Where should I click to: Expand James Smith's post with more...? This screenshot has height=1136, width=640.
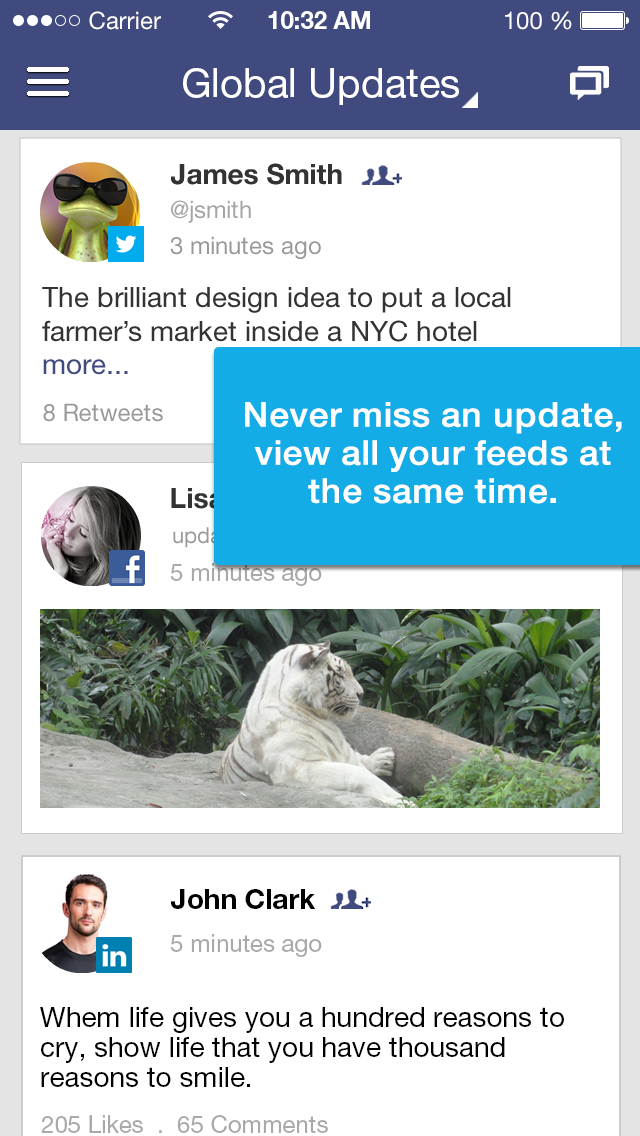click(x=85, y=366)
